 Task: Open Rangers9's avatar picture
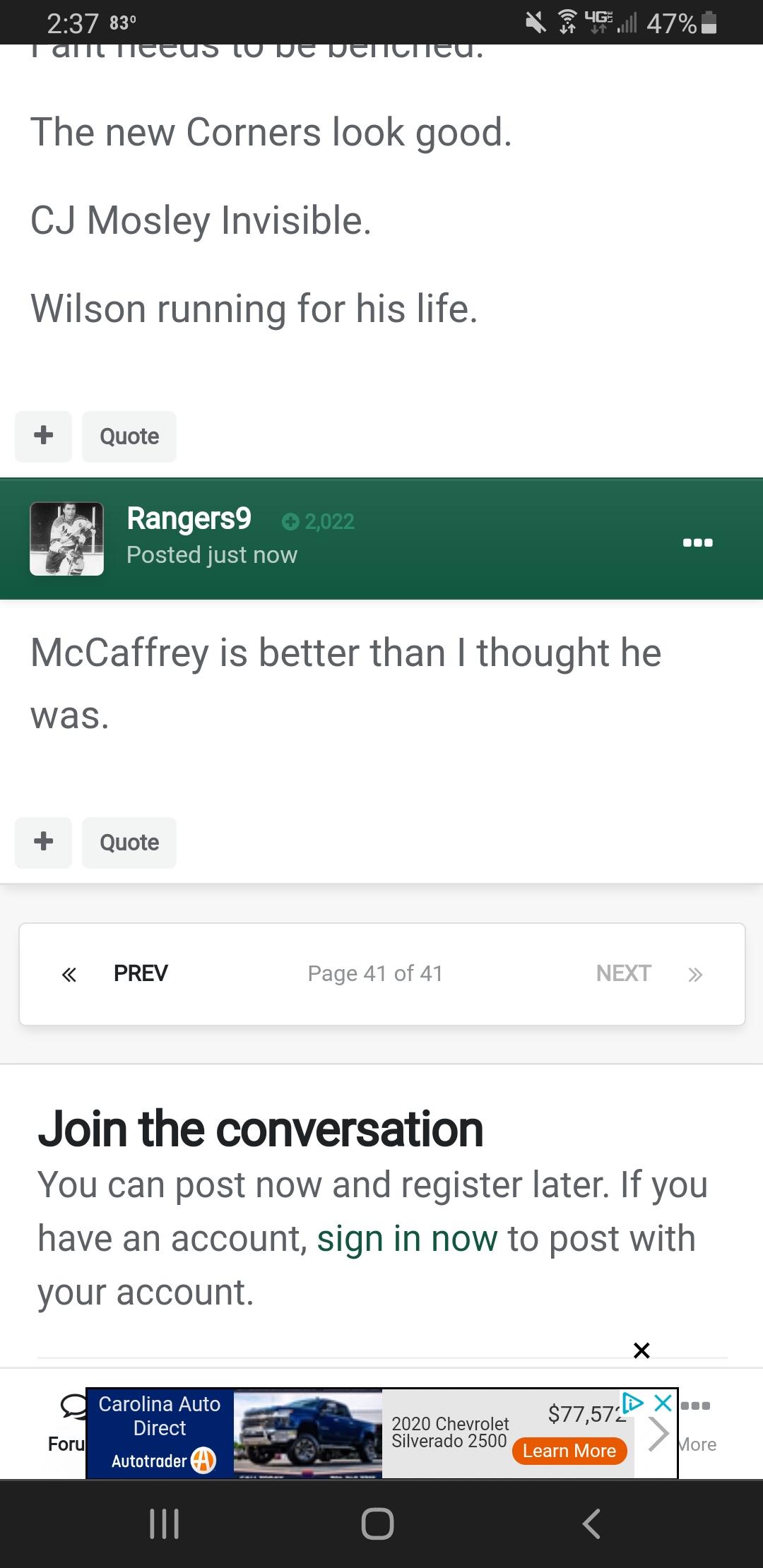(x=67, y=539)
